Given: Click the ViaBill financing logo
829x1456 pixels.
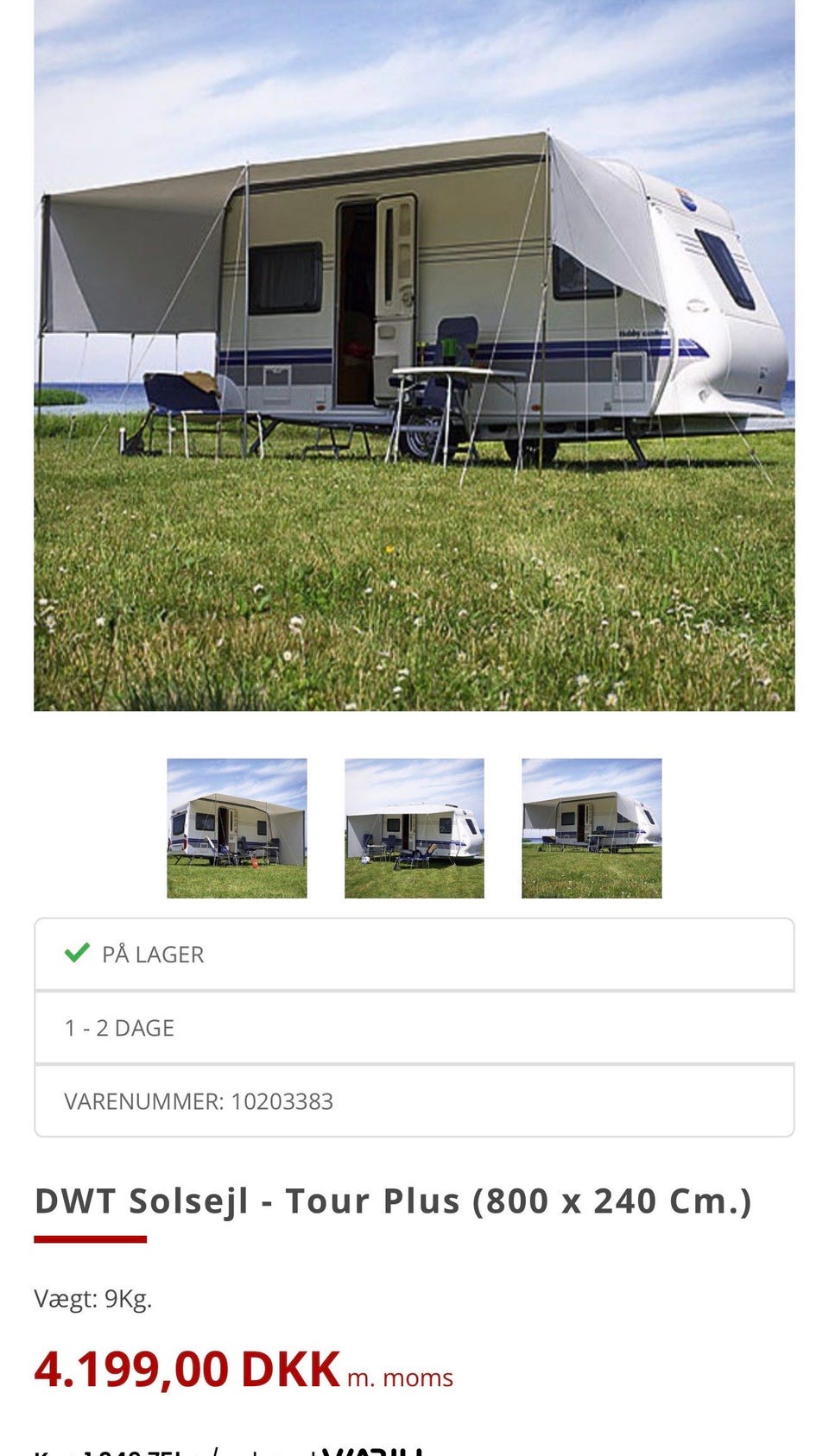Looking at the screenshot, I should pyautogui.click(x=371, y=1450).
